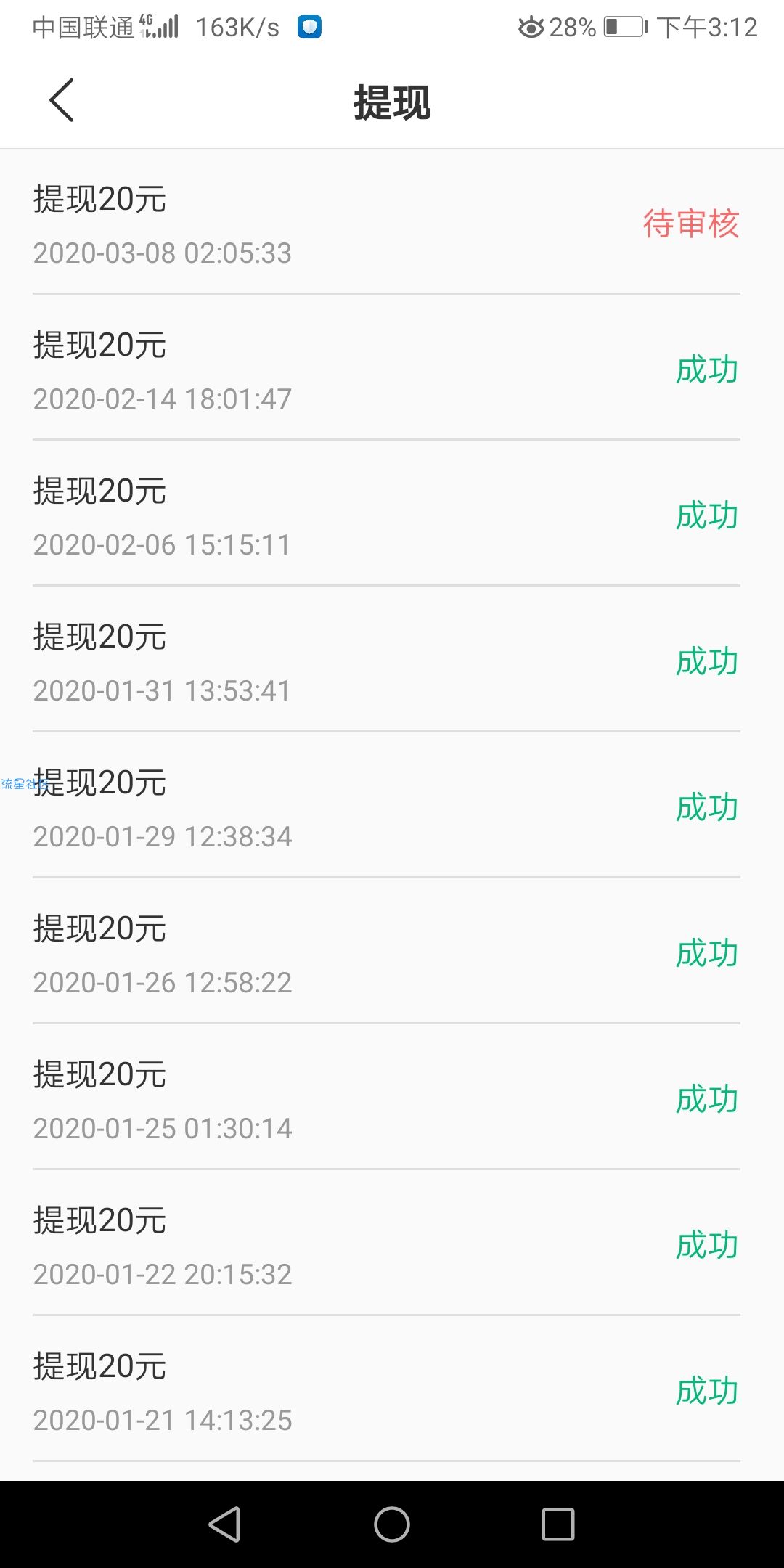Go back using the top-left arrow
784x1568 pixels.
click(x=62, y=100)
